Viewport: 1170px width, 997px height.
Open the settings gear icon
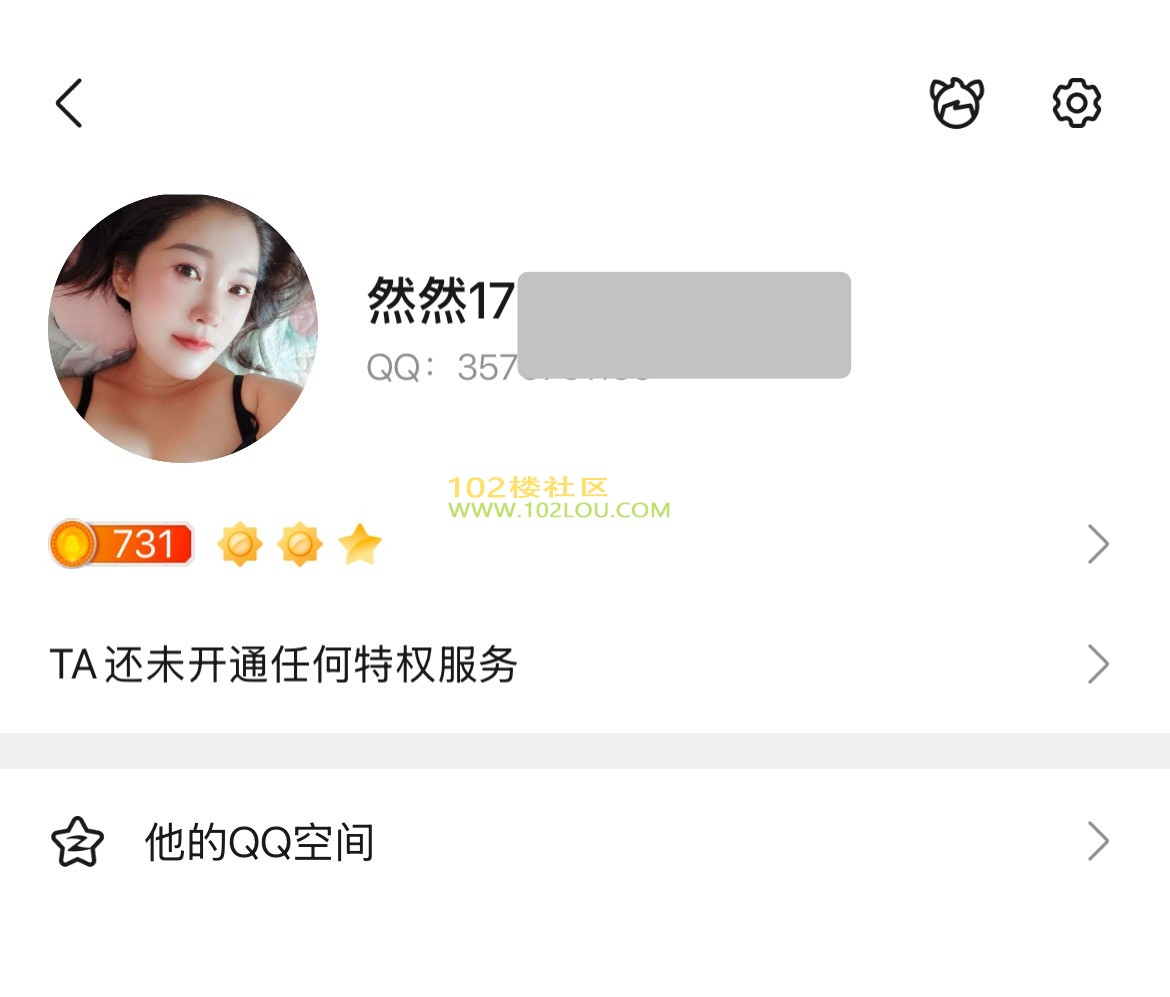1076,103
